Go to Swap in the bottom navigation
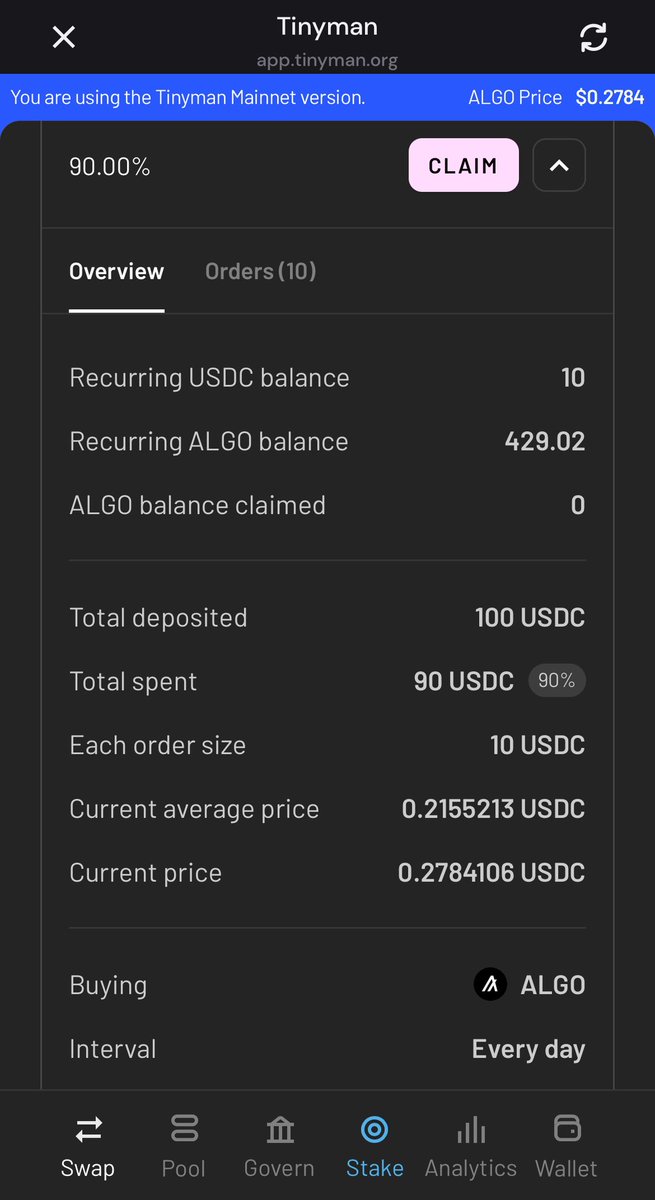 tap(88, 1146)
